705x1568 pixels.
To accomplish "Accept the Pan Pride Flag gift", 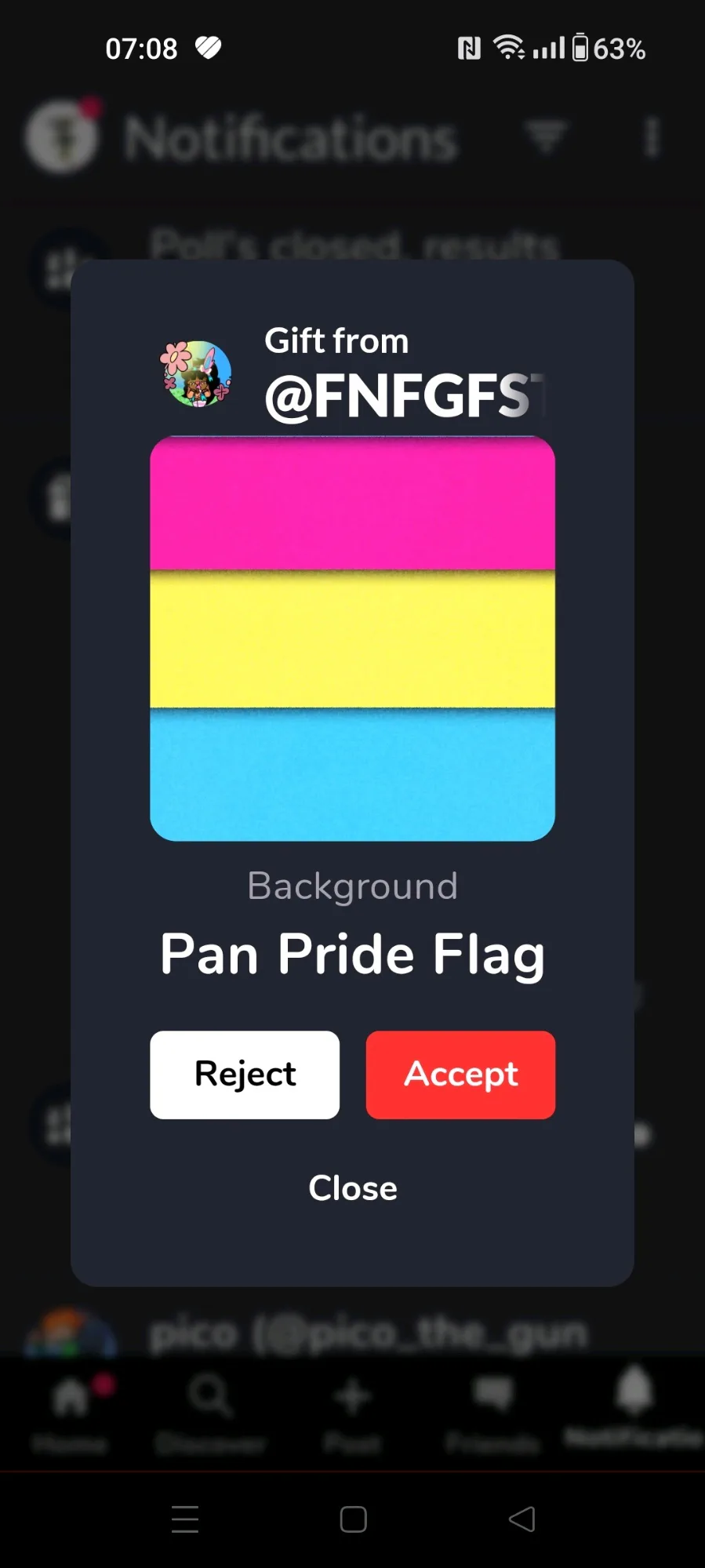I will [460, 1075].
